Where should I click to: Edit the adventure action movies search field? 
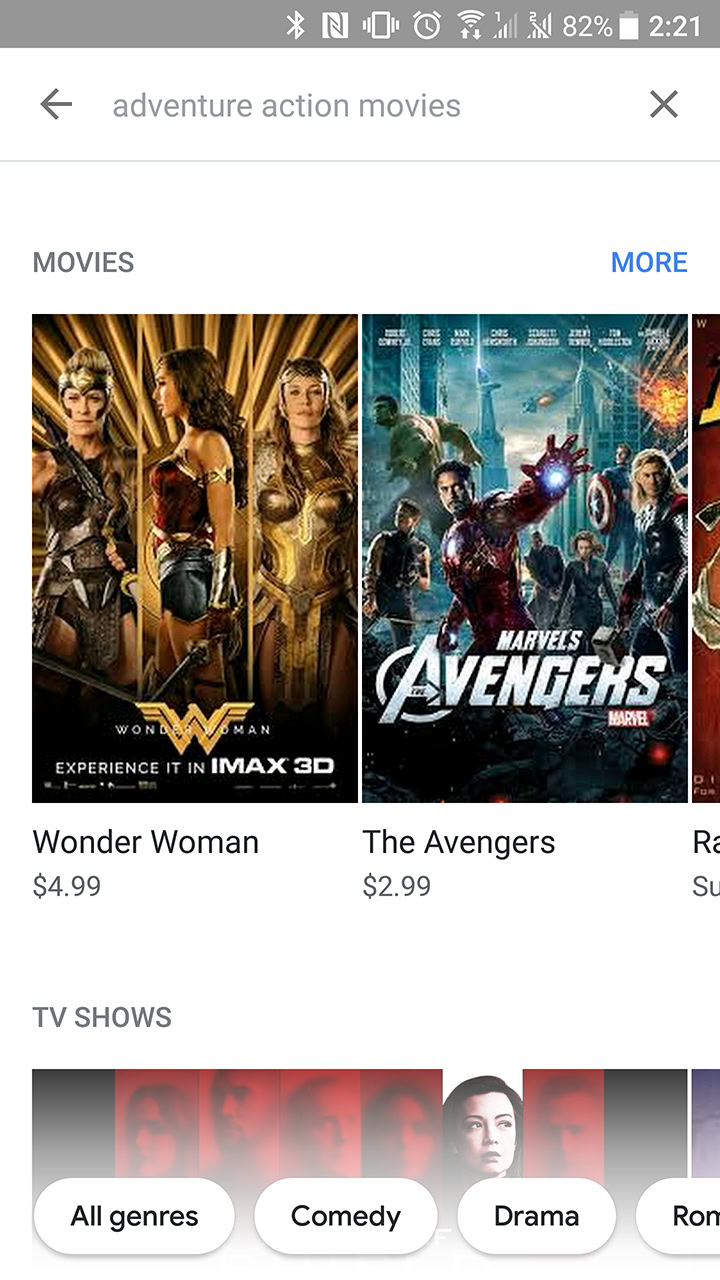click(340, 105)
